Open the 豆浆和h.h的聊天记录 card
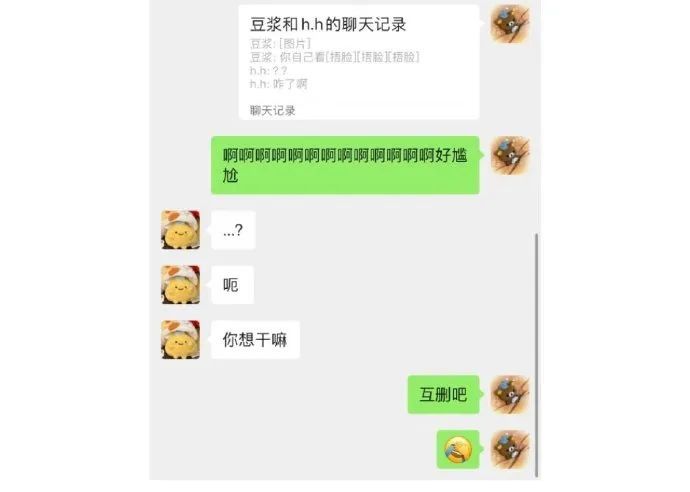The image size is (690, 492). click(358, 62)
